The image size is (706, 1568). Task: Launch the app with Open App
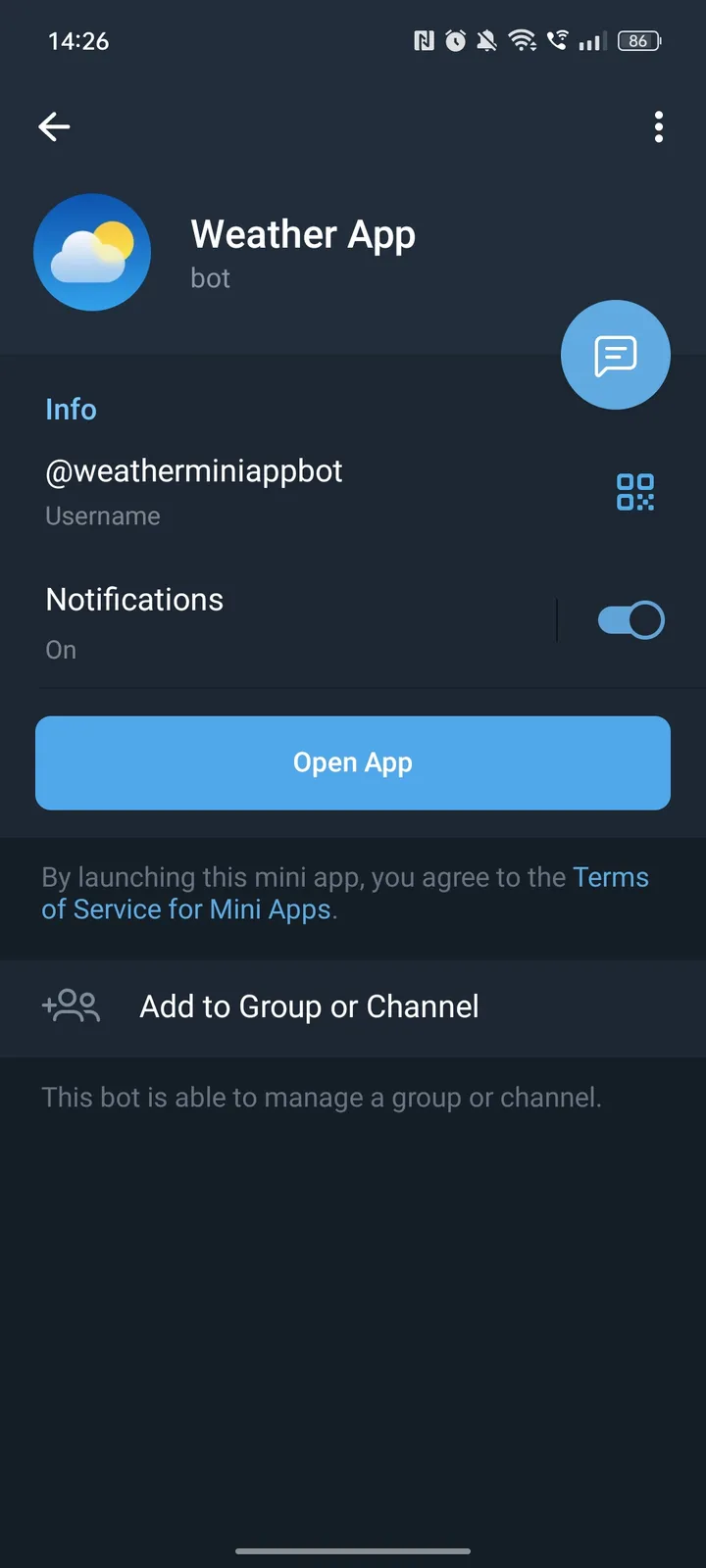(353, 762)
